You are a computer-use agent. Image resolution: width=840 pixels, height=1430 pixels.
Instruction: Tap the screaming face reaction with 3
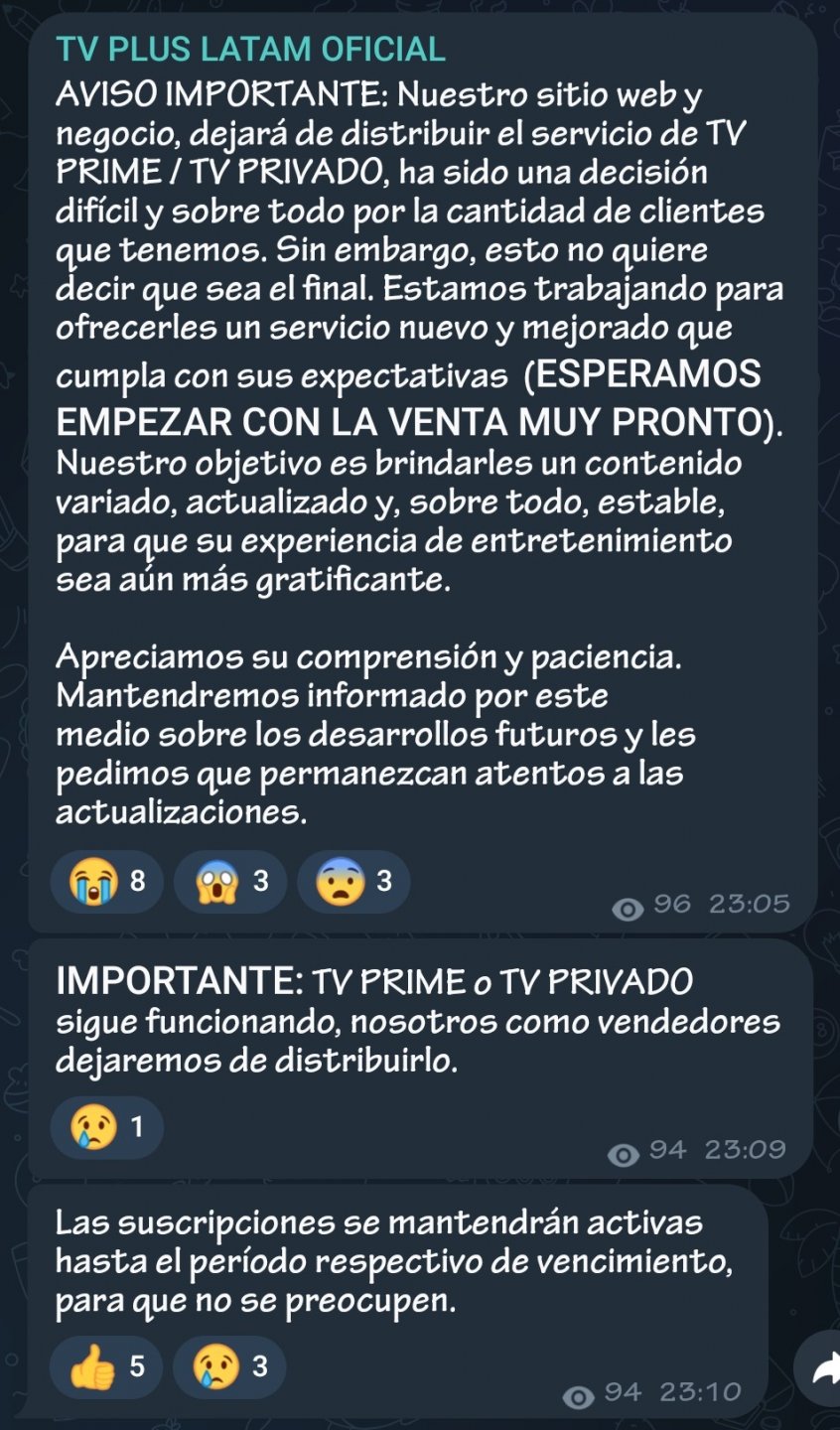pos(229,881)
